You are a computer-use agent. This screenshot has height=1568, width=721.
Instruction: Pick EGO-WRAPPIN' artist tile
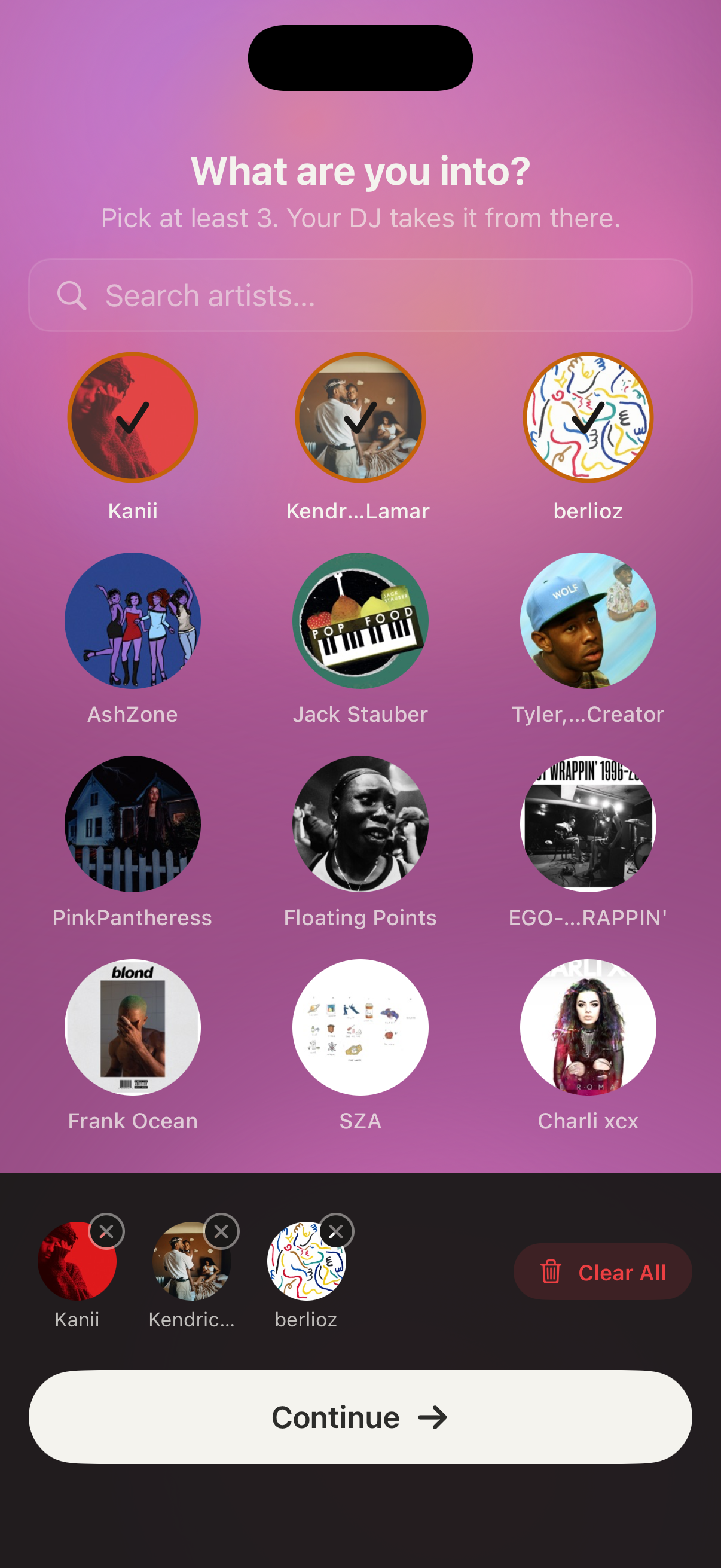[588, 824]
